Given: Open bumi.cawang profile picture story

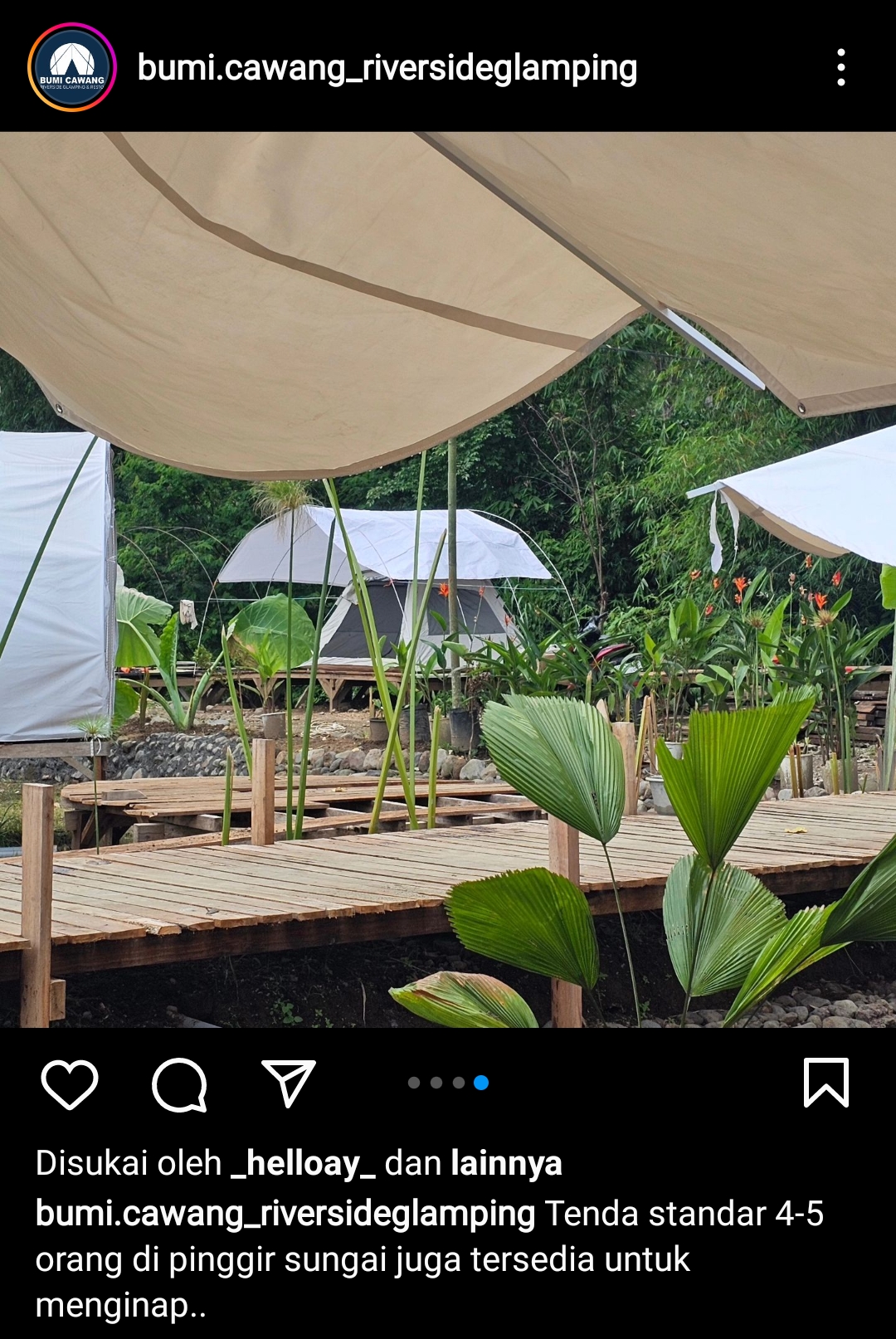Looking at the screenshot, I should [x=72, y=67].
